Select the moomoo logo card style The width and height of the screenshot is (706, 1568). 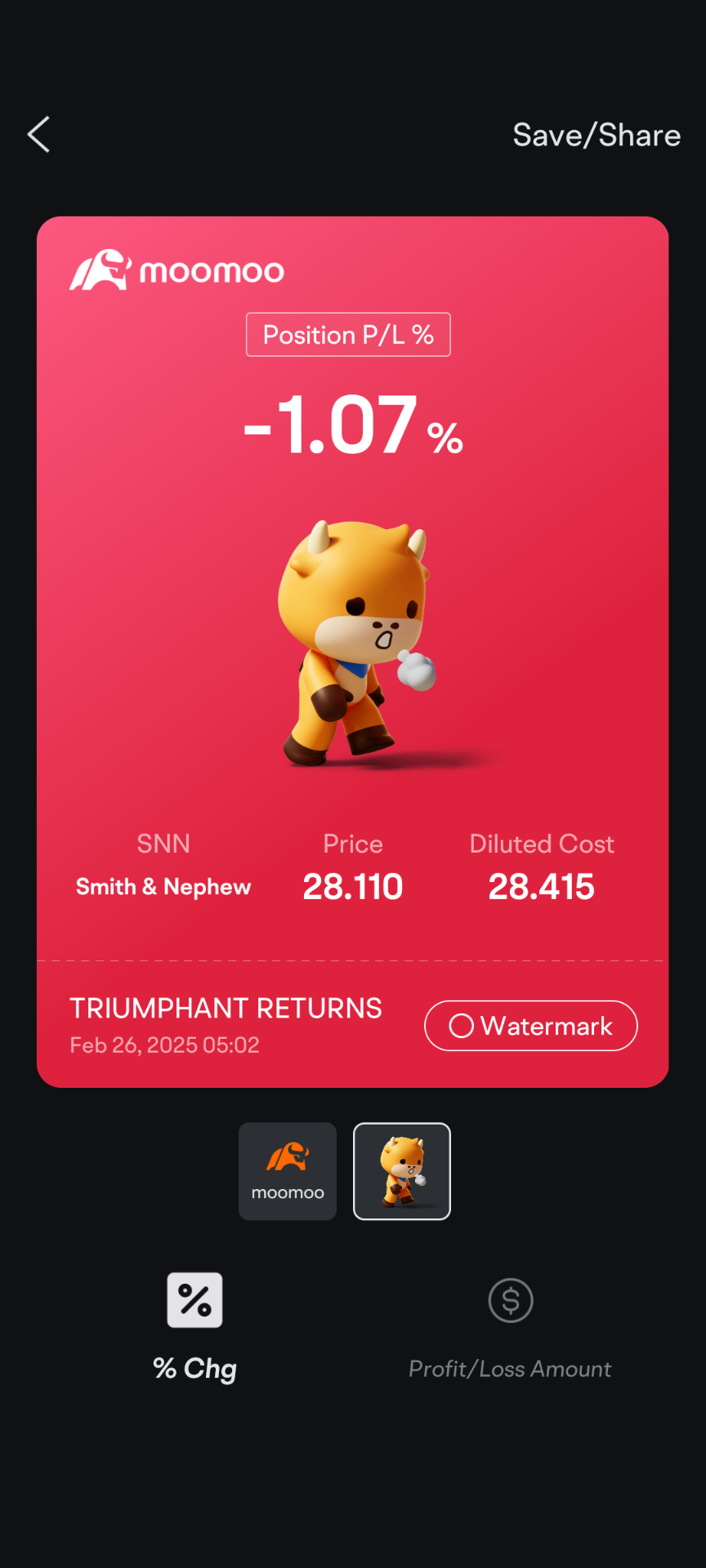[x=288, y=1171]
